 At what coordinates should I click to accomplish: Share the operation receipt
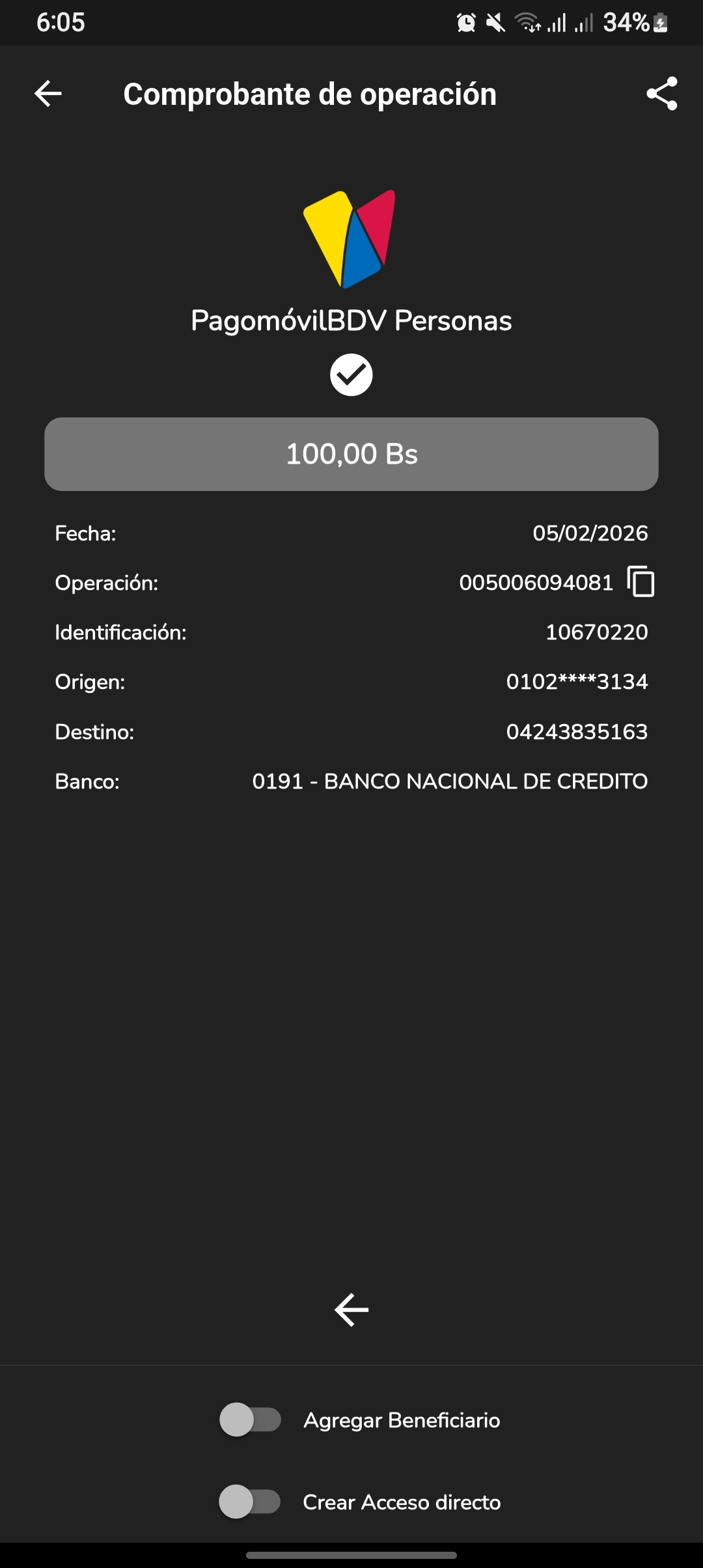(661, 94)
